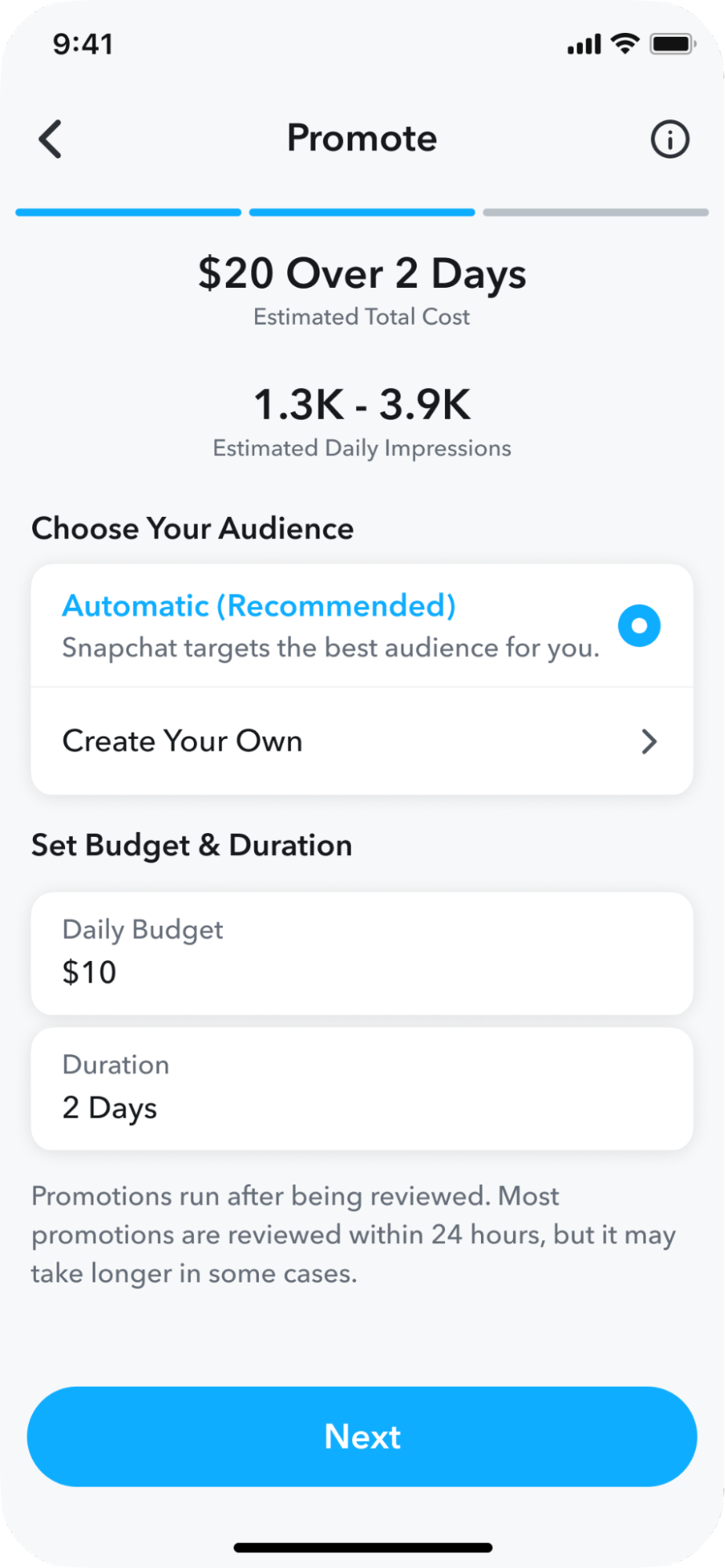Open the Duration selector showing 2 Days
The image size is (725, 1568).
pos(362,1089)
